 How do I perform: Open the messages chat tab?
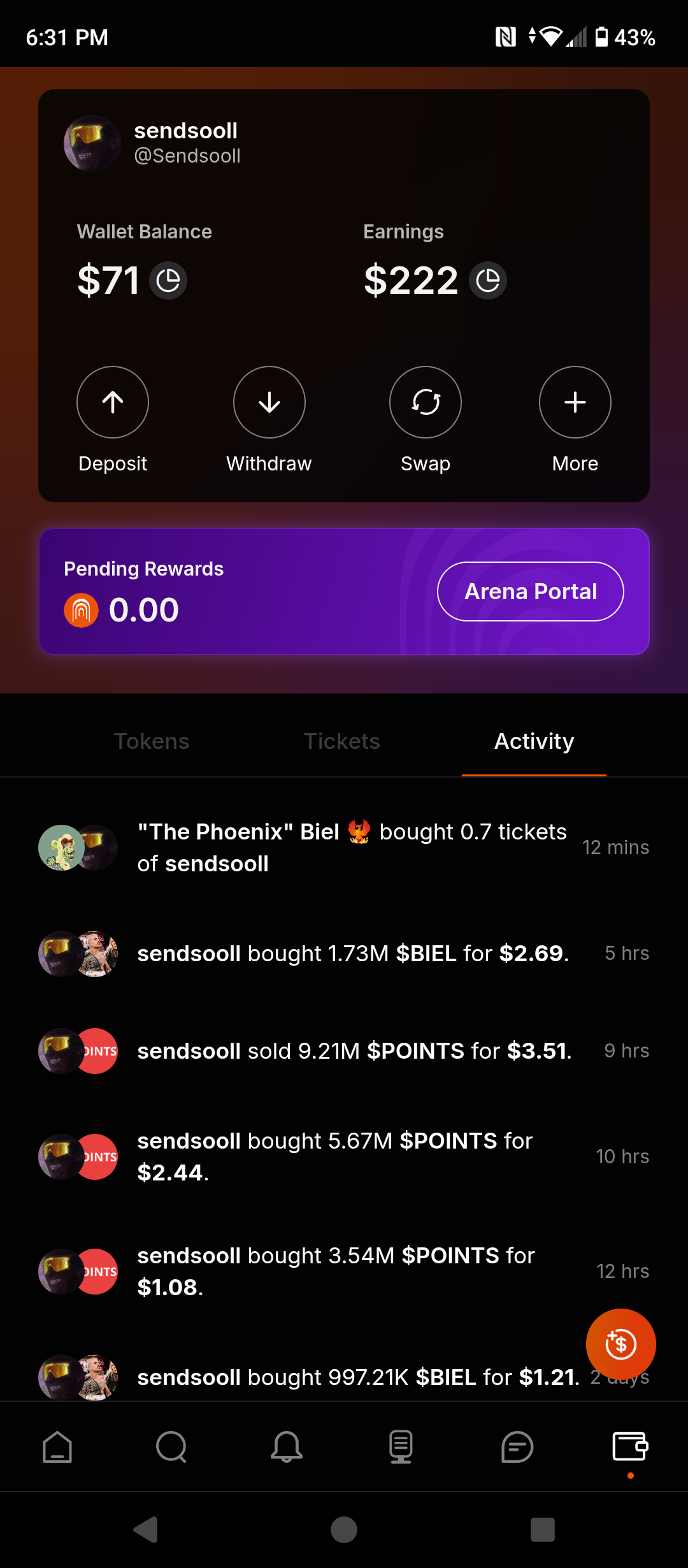(517, 1447)
